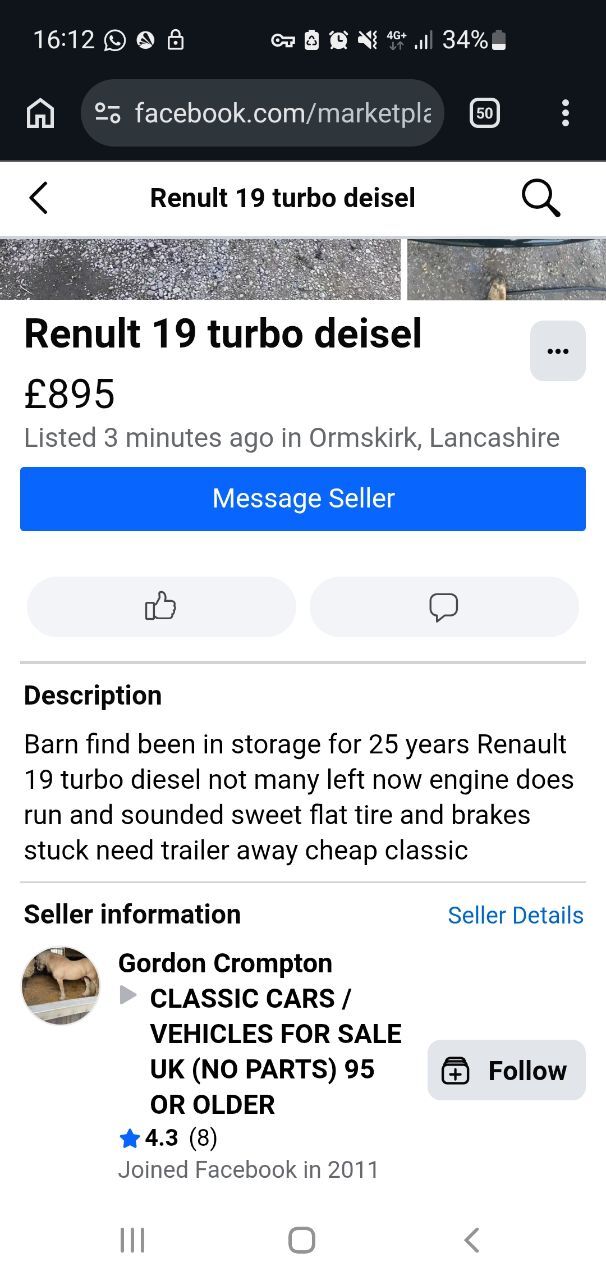Go to the Android home screen
Image resolution: width=606 pixels, height=1280 pixels.
tap(302, 1240)
